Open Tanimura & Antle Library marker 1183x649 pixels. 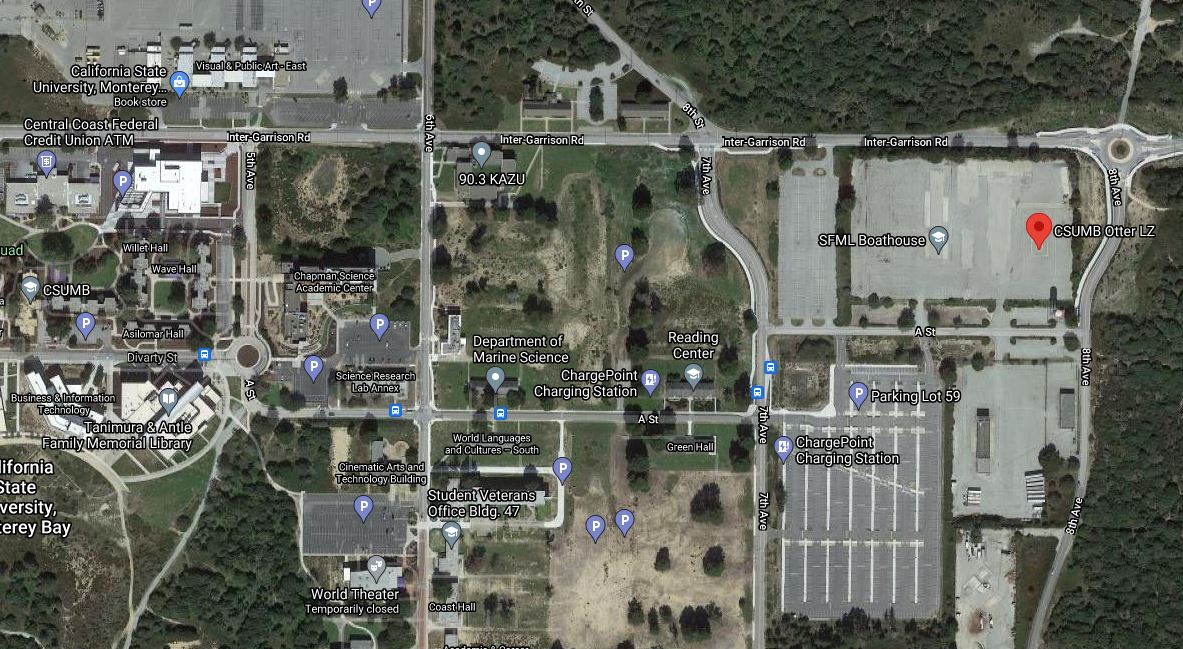tap(169, 402)
